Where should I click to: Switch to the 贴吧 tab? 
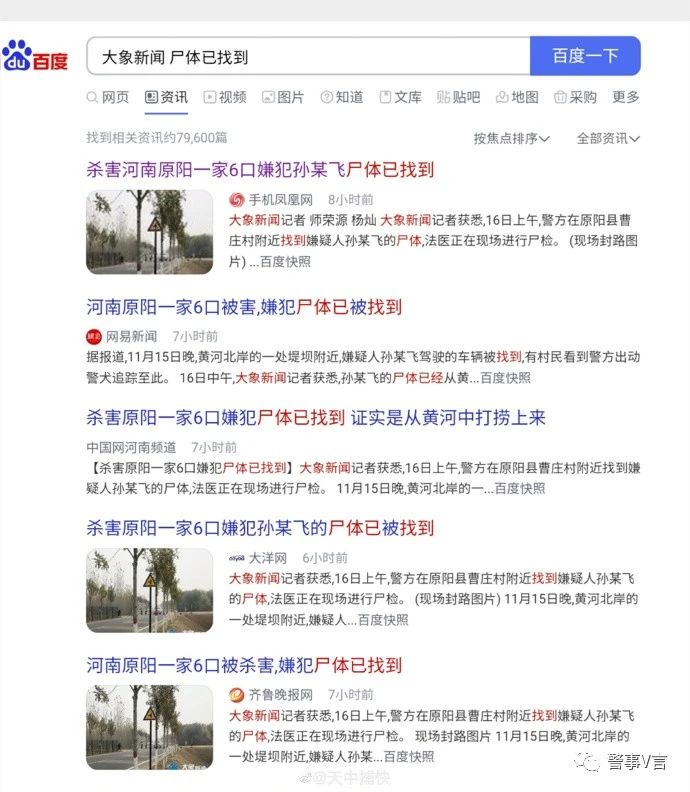click(458, 97)
